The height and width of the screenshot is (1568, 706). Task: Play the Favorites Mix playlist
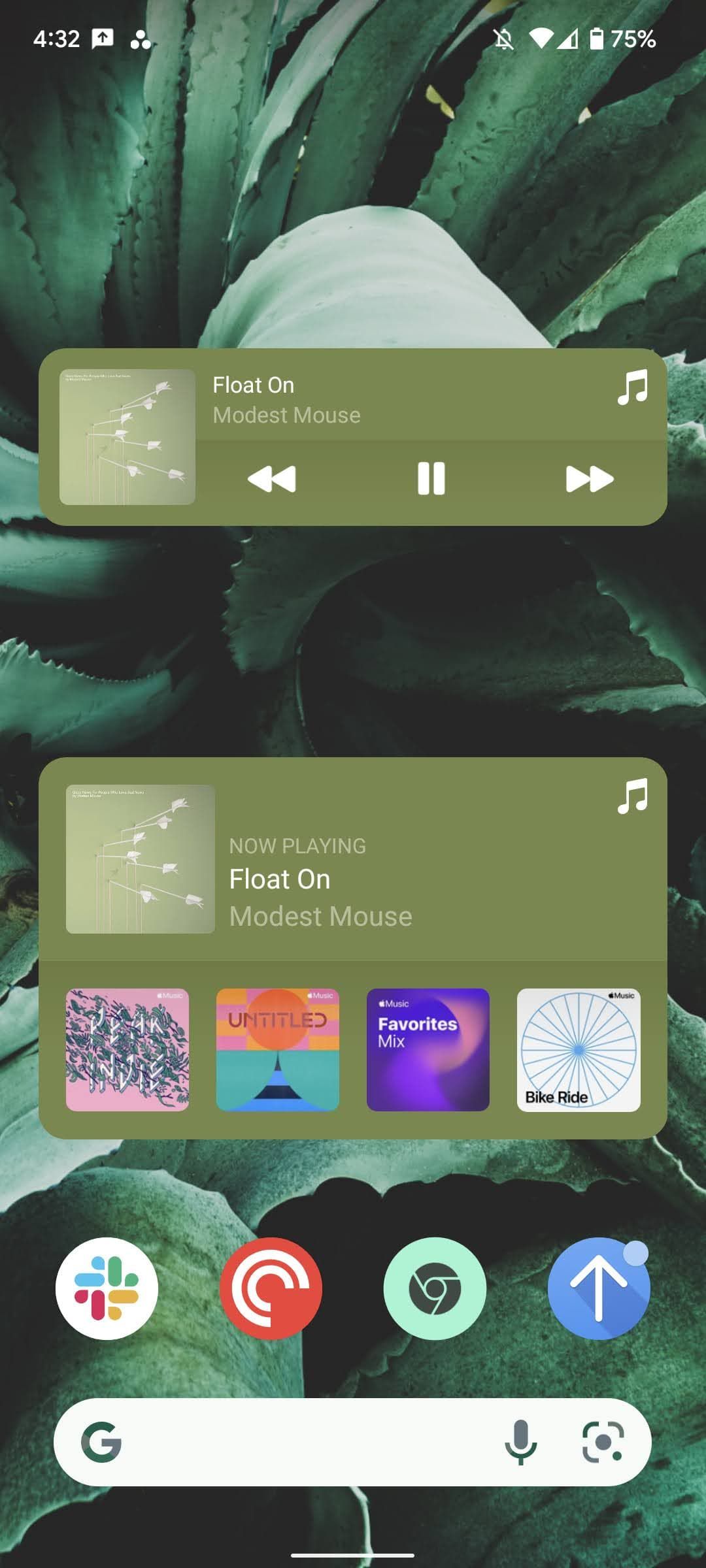pyautogui.click(x=428, y=1049)
